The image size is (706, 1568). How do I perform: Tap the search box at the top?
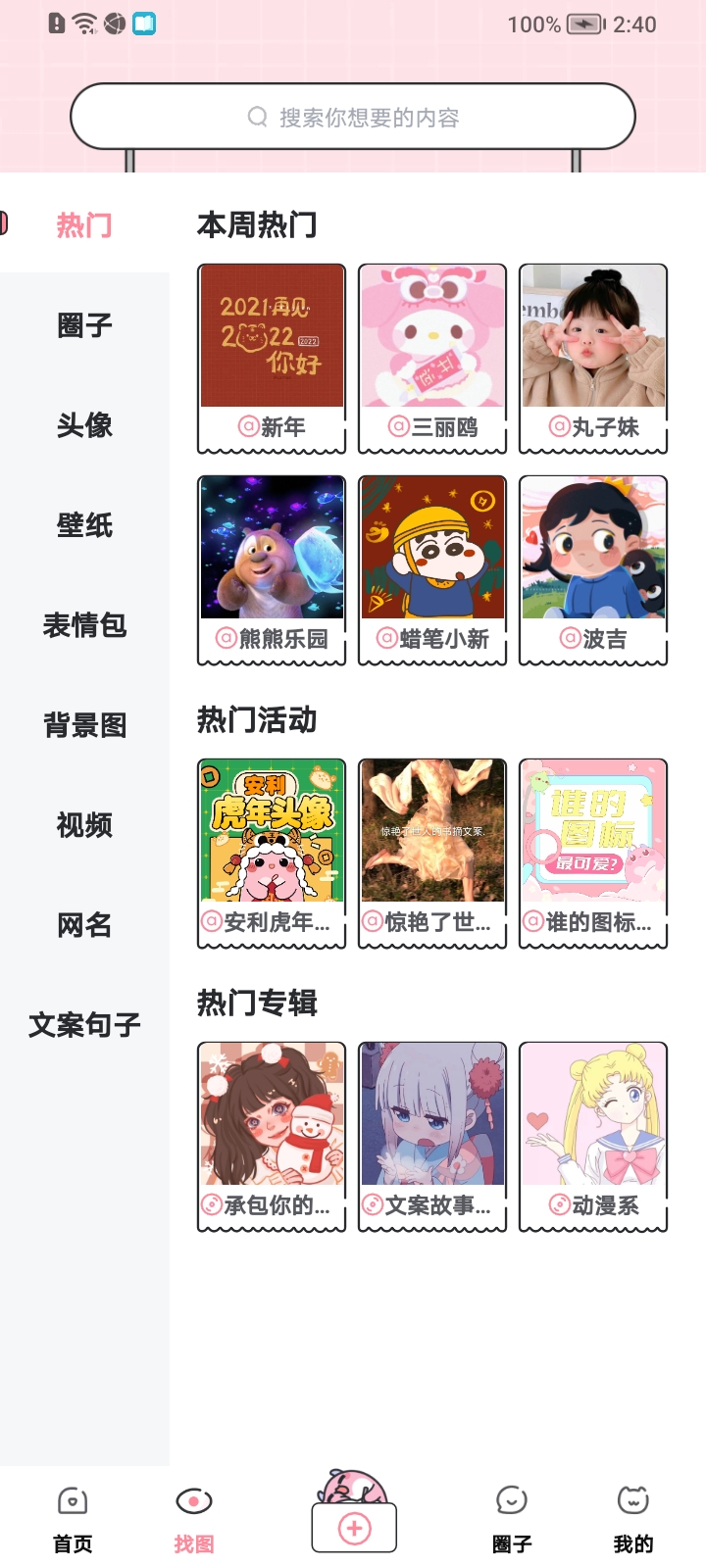click(x=353, y=117)
